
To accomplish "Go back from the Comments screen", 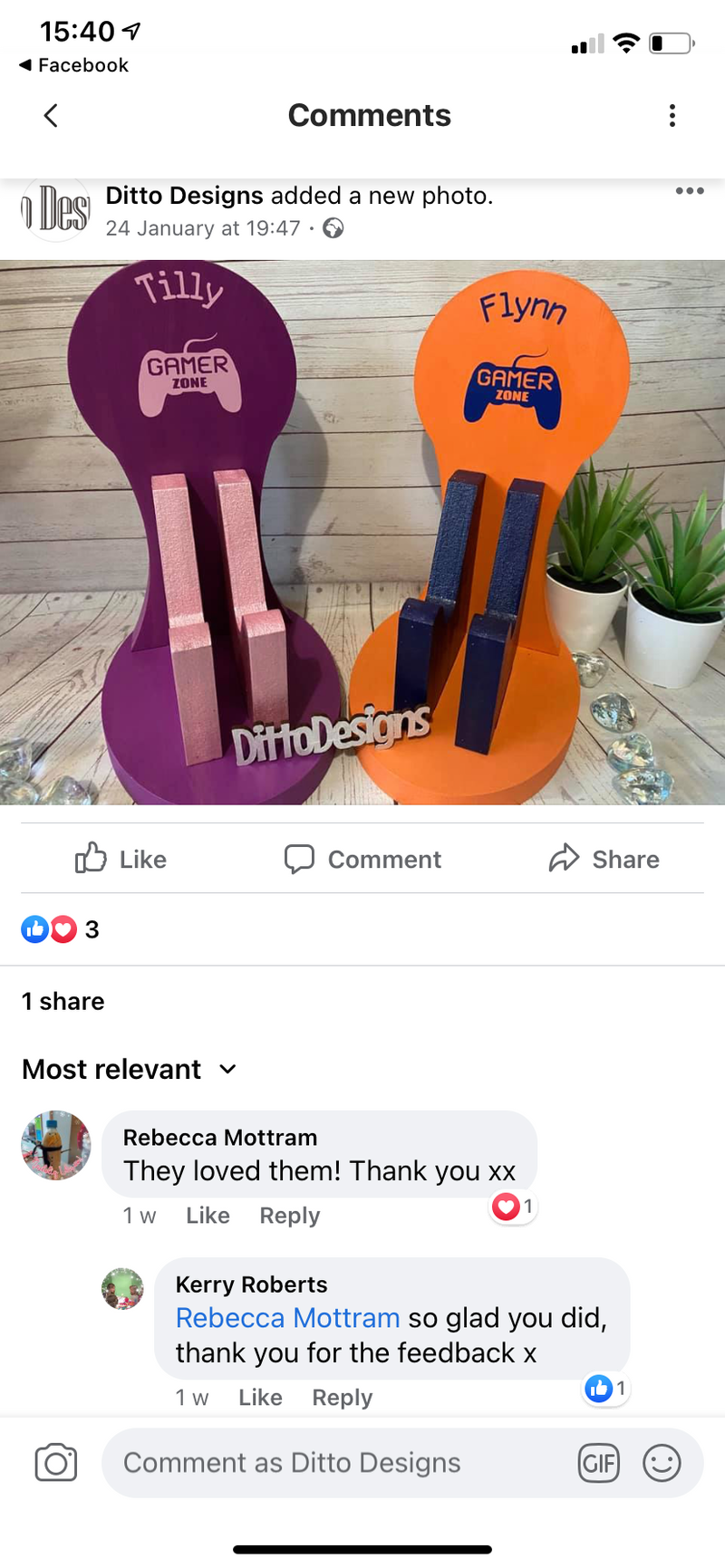I will click(51, 116).
